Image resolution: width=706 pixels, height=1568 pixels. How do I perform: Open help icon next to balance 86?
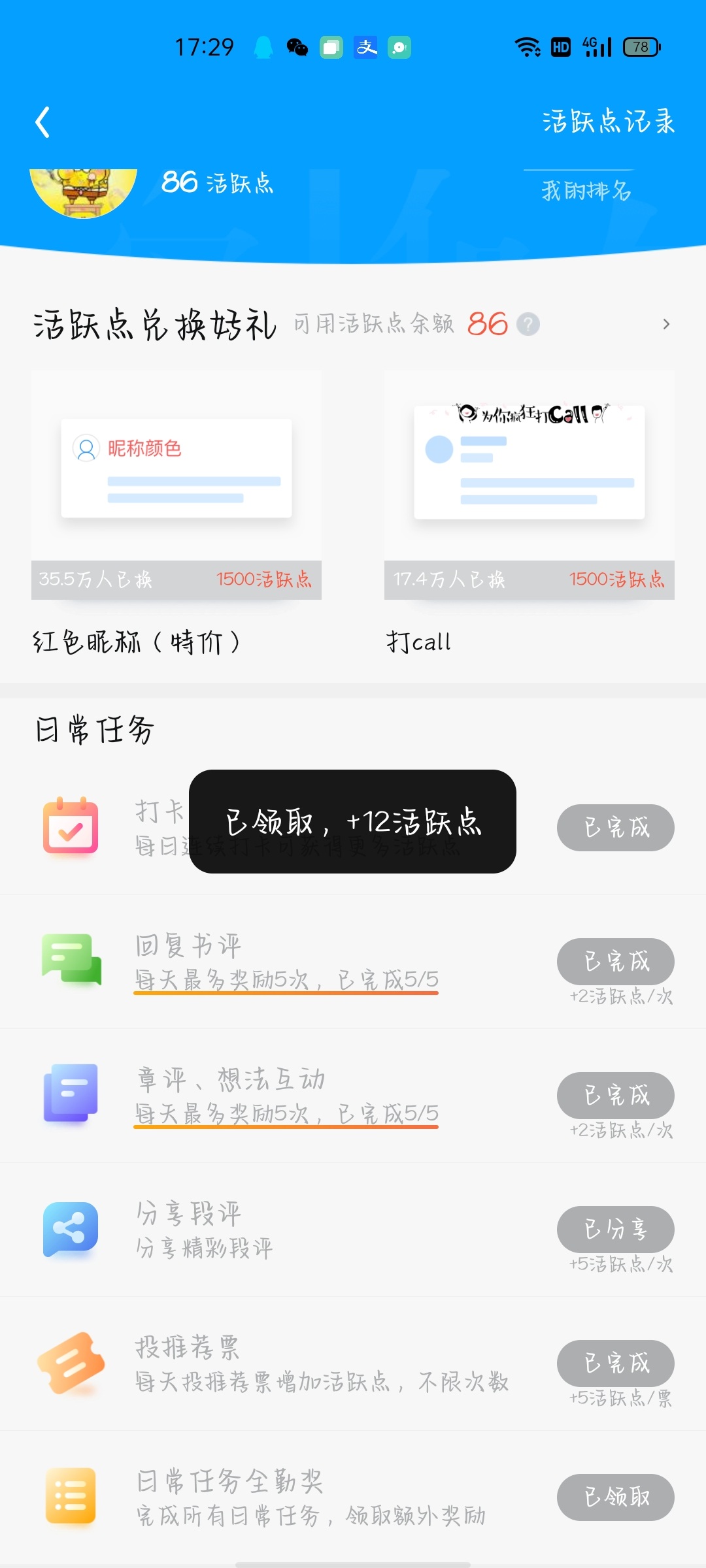coord(528,324)
